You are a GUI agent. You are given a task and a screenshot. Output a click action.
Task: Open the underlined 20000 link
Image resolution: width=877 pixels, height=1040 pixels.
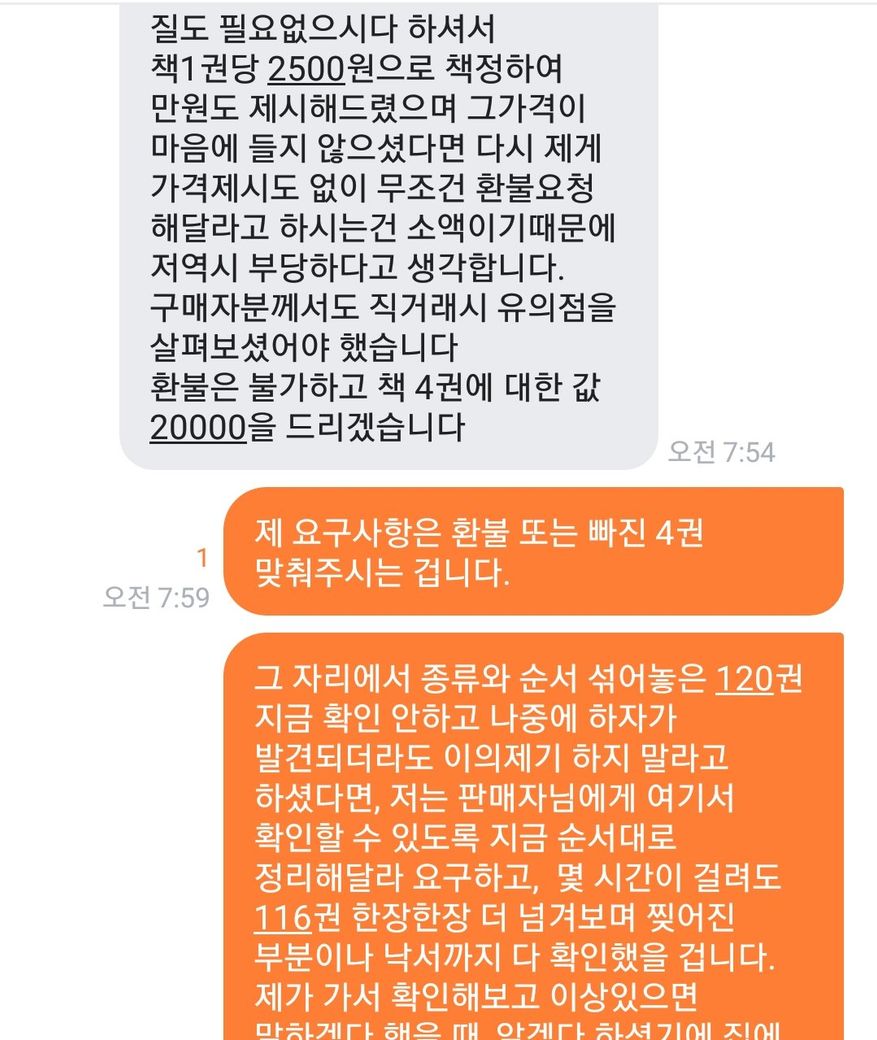point(197,428)
